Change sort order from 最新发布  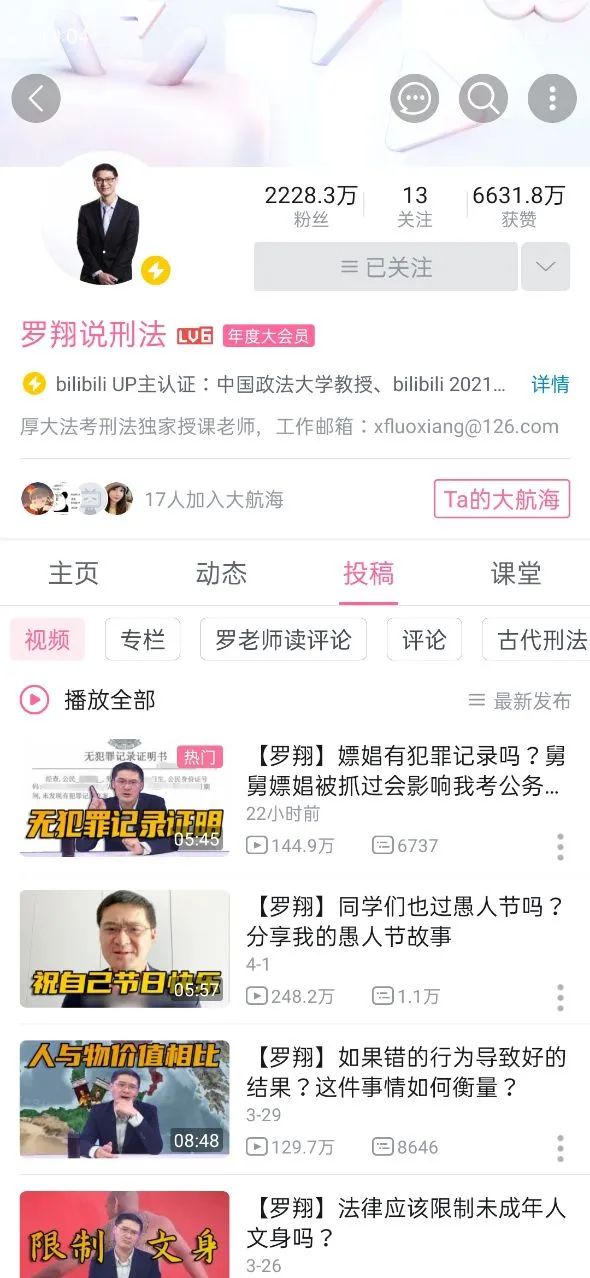520,701
